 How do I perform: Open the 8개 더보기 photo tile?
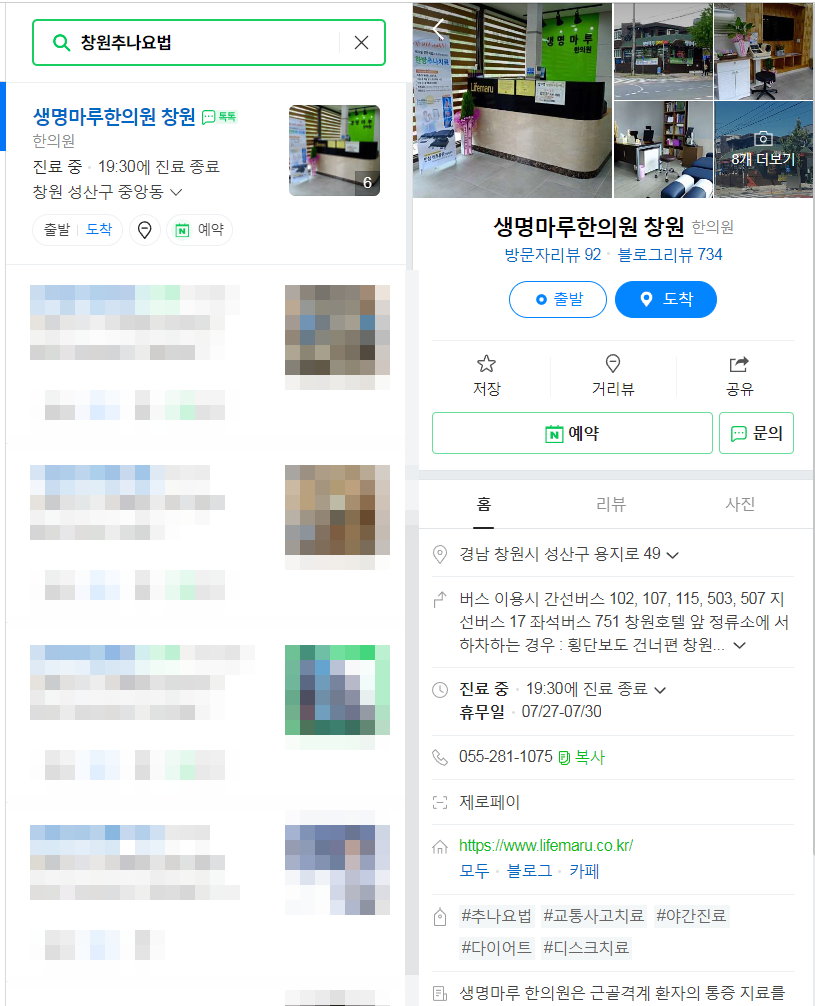pyautogui.click(x=762, y=150)
